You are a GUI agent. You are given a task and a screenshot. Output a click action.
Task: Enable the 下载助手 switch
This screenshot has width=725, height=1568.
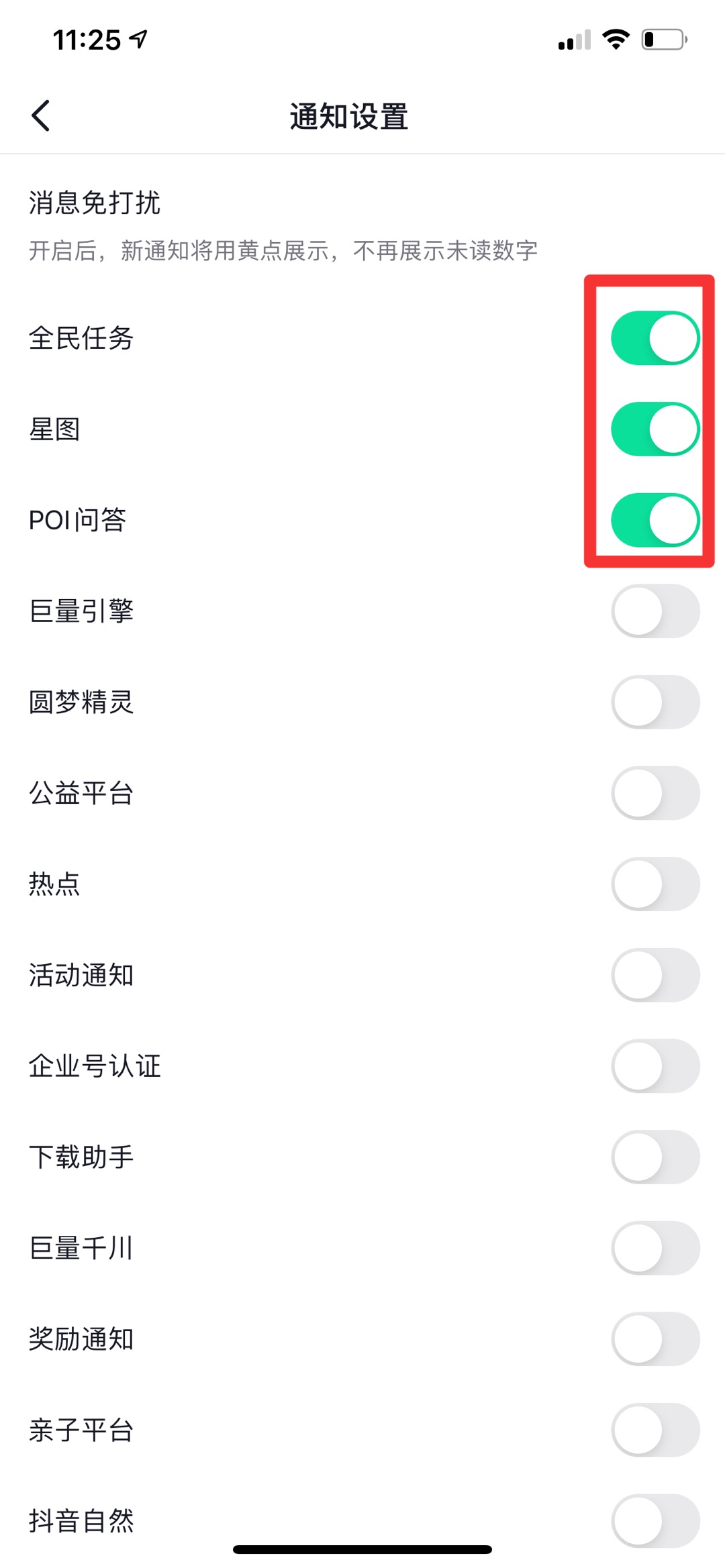point(655,1157)
